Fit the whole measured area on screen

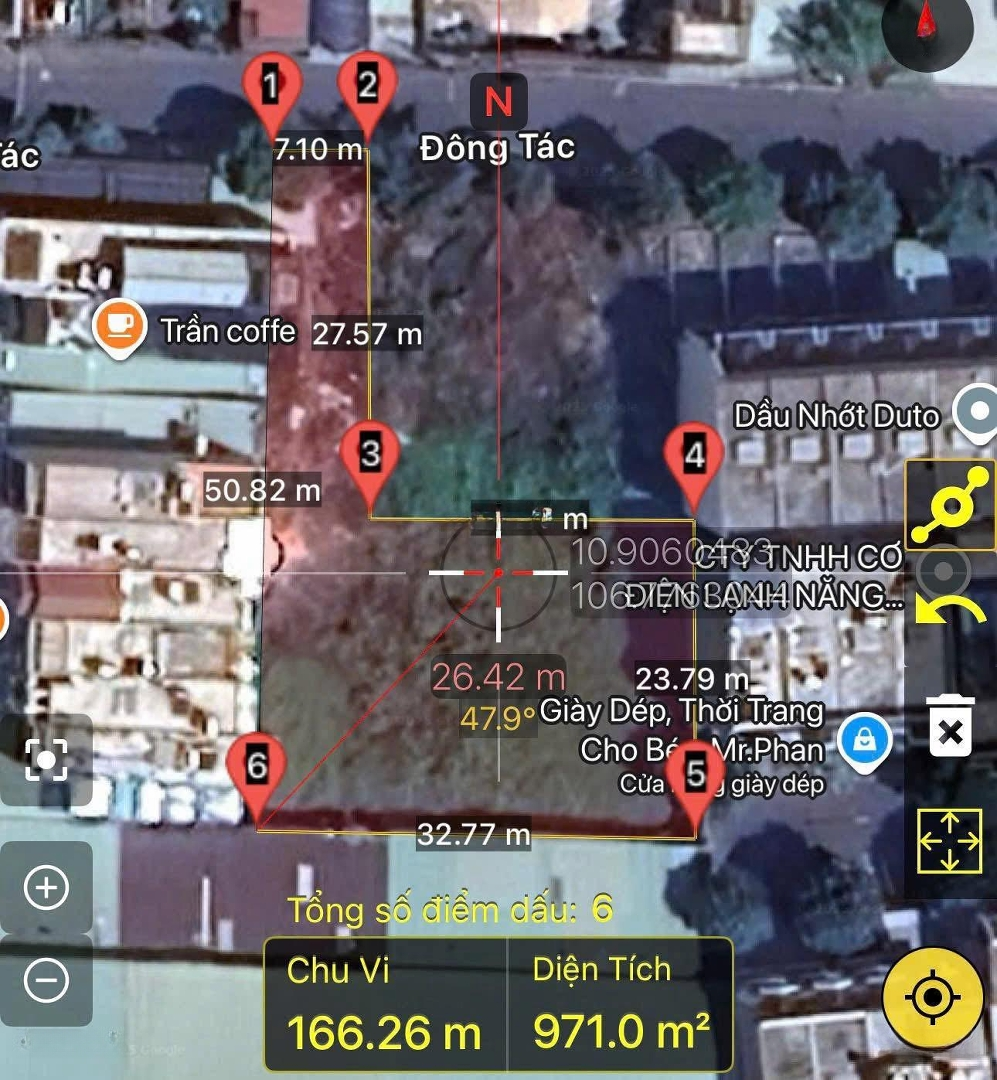[949, 842]
